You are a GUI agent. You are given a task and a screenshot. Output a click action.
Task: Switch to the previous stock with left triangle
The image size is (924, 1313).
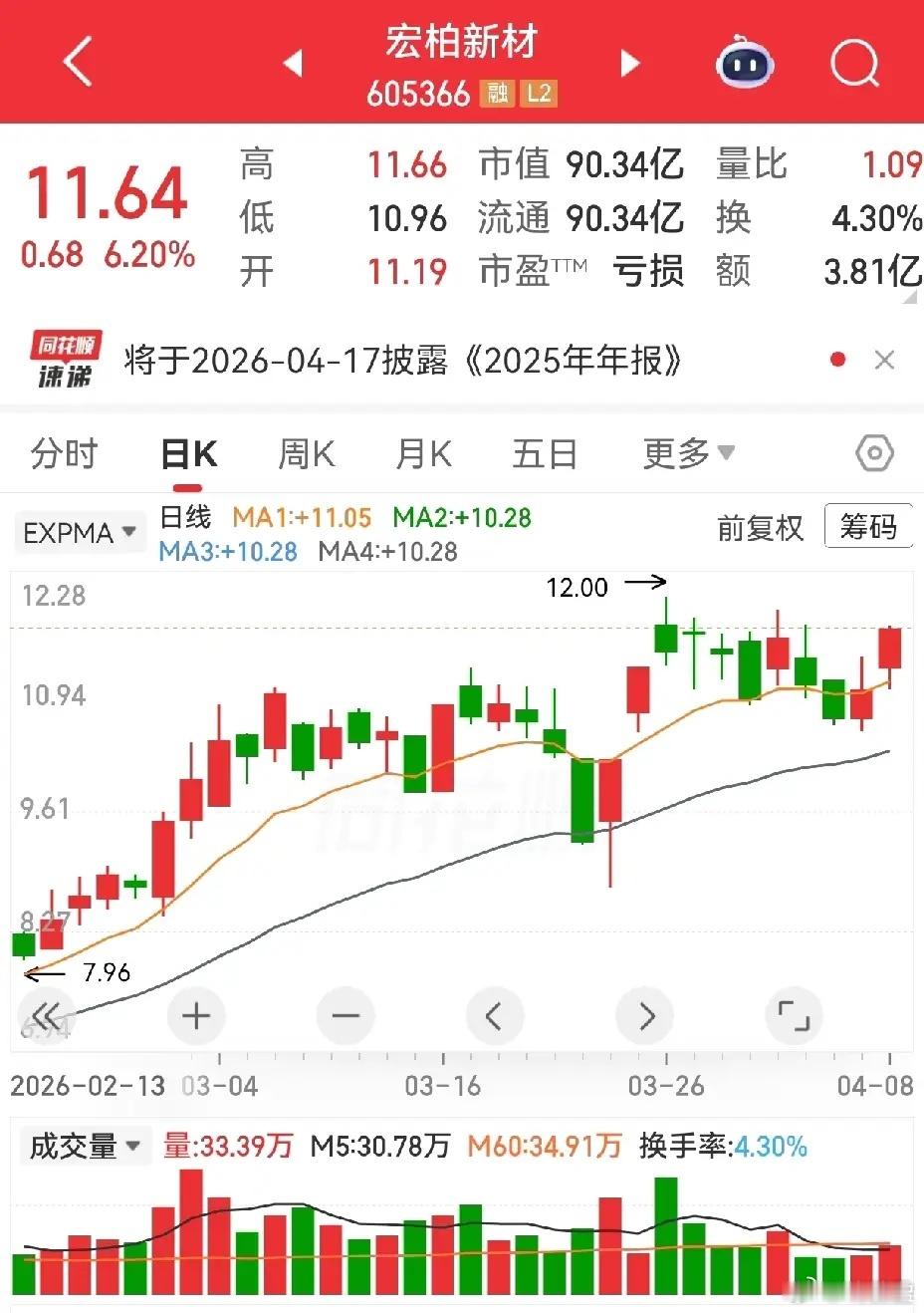click(292, 63)
